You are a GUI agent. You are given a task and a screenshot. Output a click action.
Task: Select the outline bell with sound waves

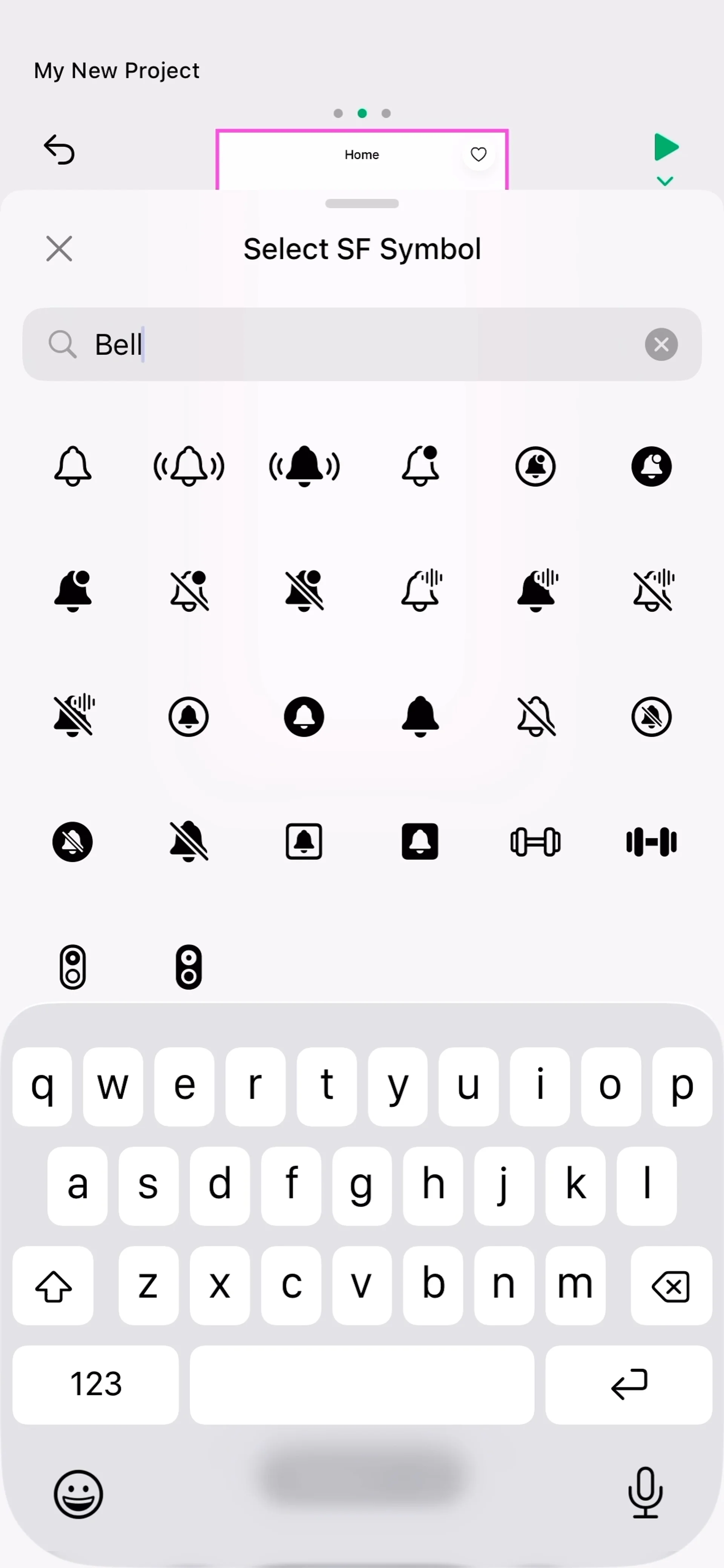point(420,590)
